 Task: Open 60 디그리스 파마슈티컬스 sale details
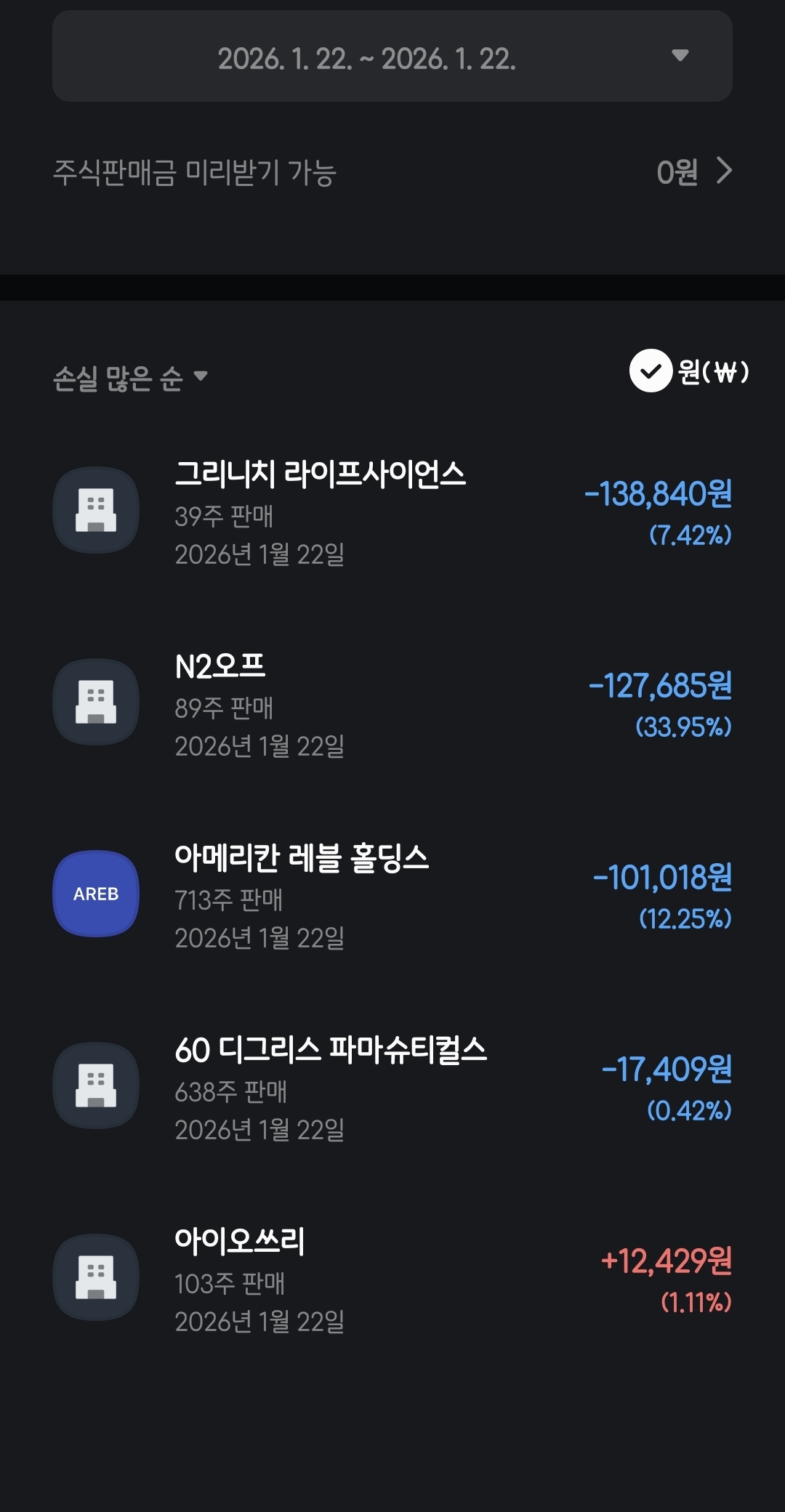pos(392,1087)
